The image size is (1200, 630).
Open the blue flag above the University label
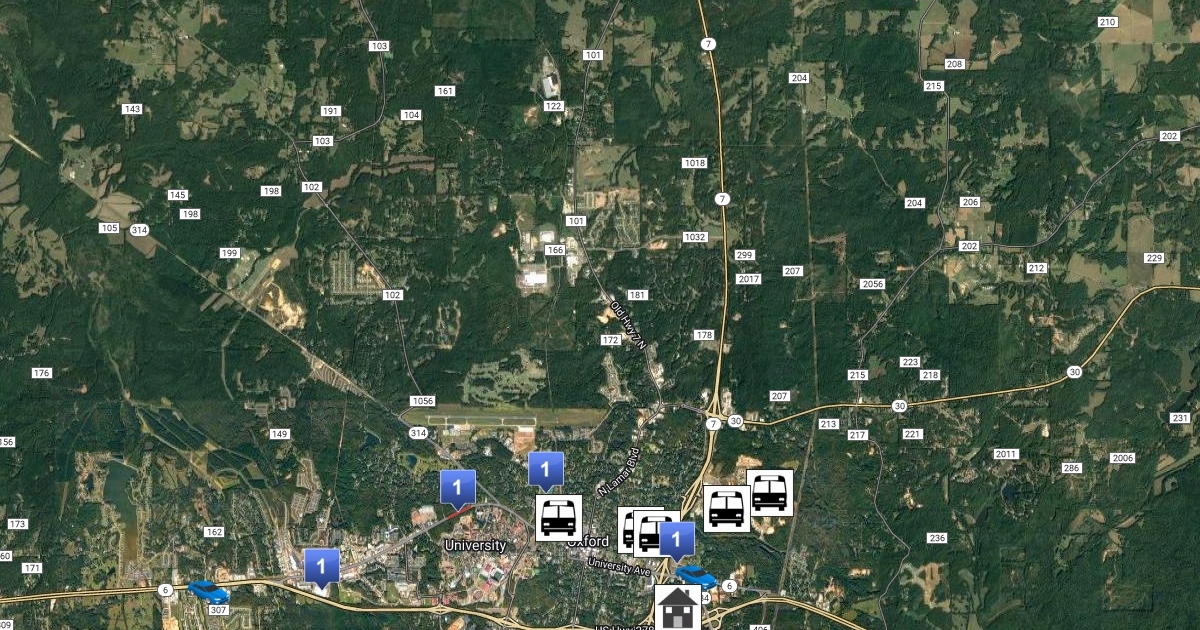[x=457, y=487]
